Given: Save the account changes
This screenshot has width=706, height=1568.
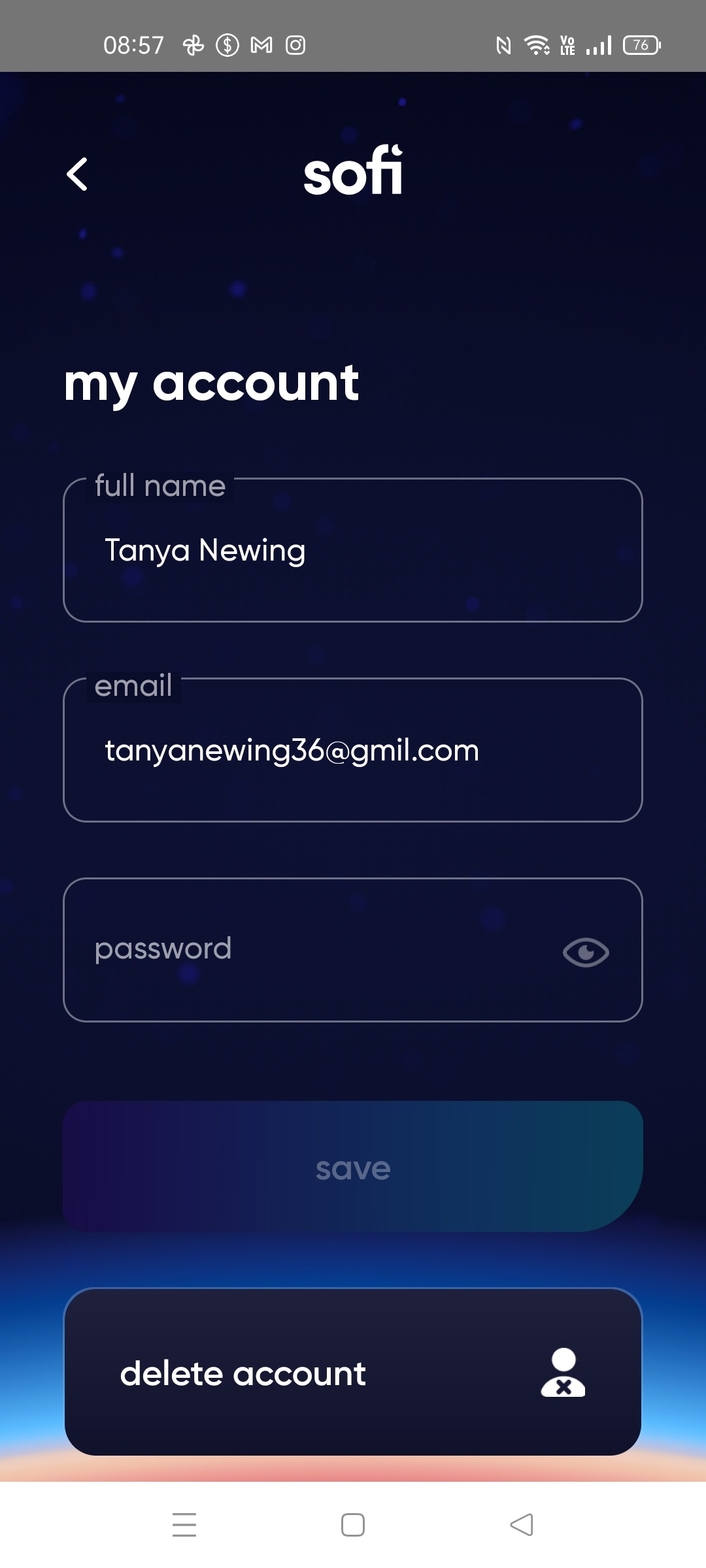Looking at the screenshot, I should coord(353,1167).
